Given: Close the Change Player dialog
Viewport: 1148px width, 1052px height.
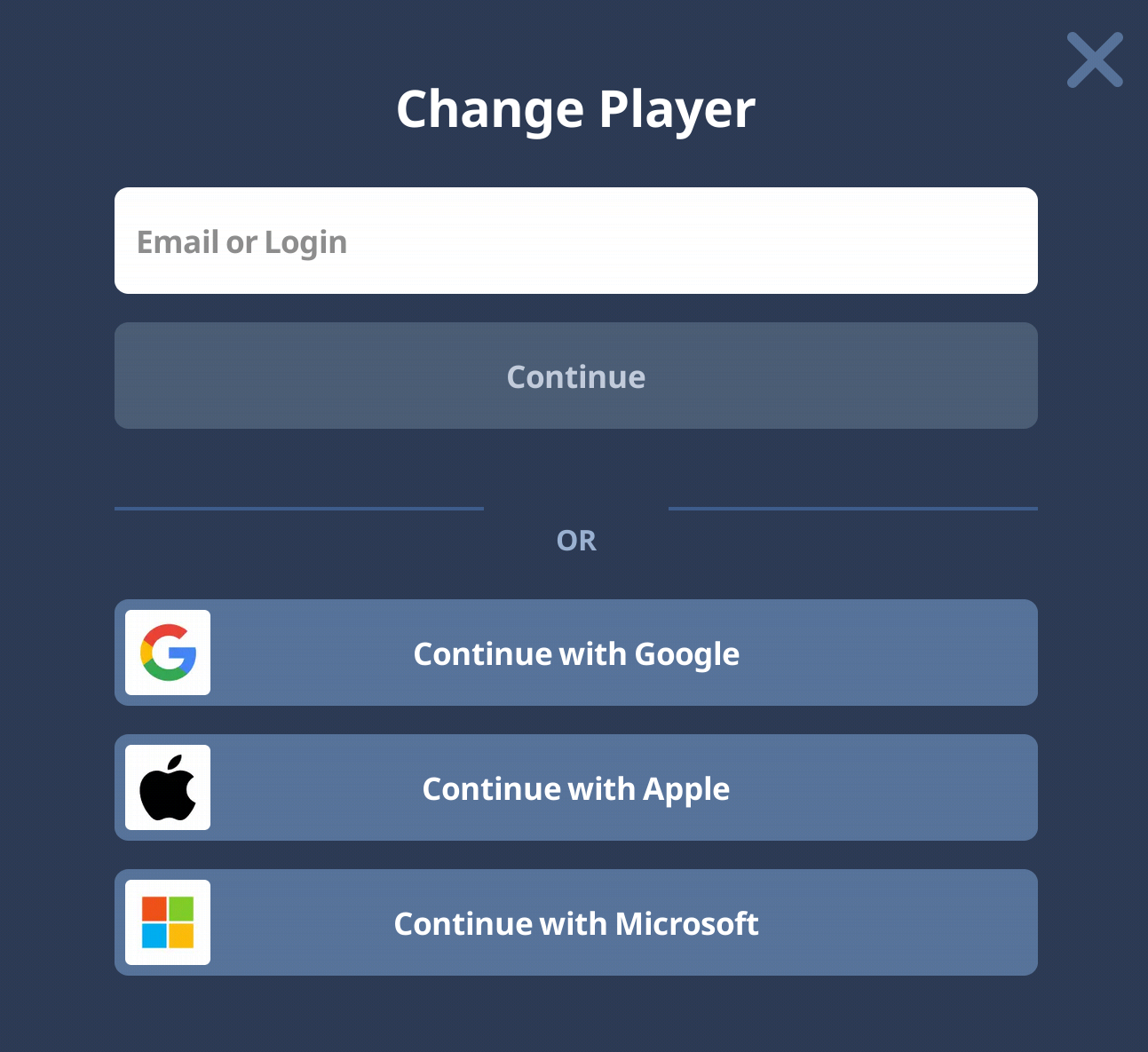Looking at the screenshot, I should click(x=1095, y=60).
